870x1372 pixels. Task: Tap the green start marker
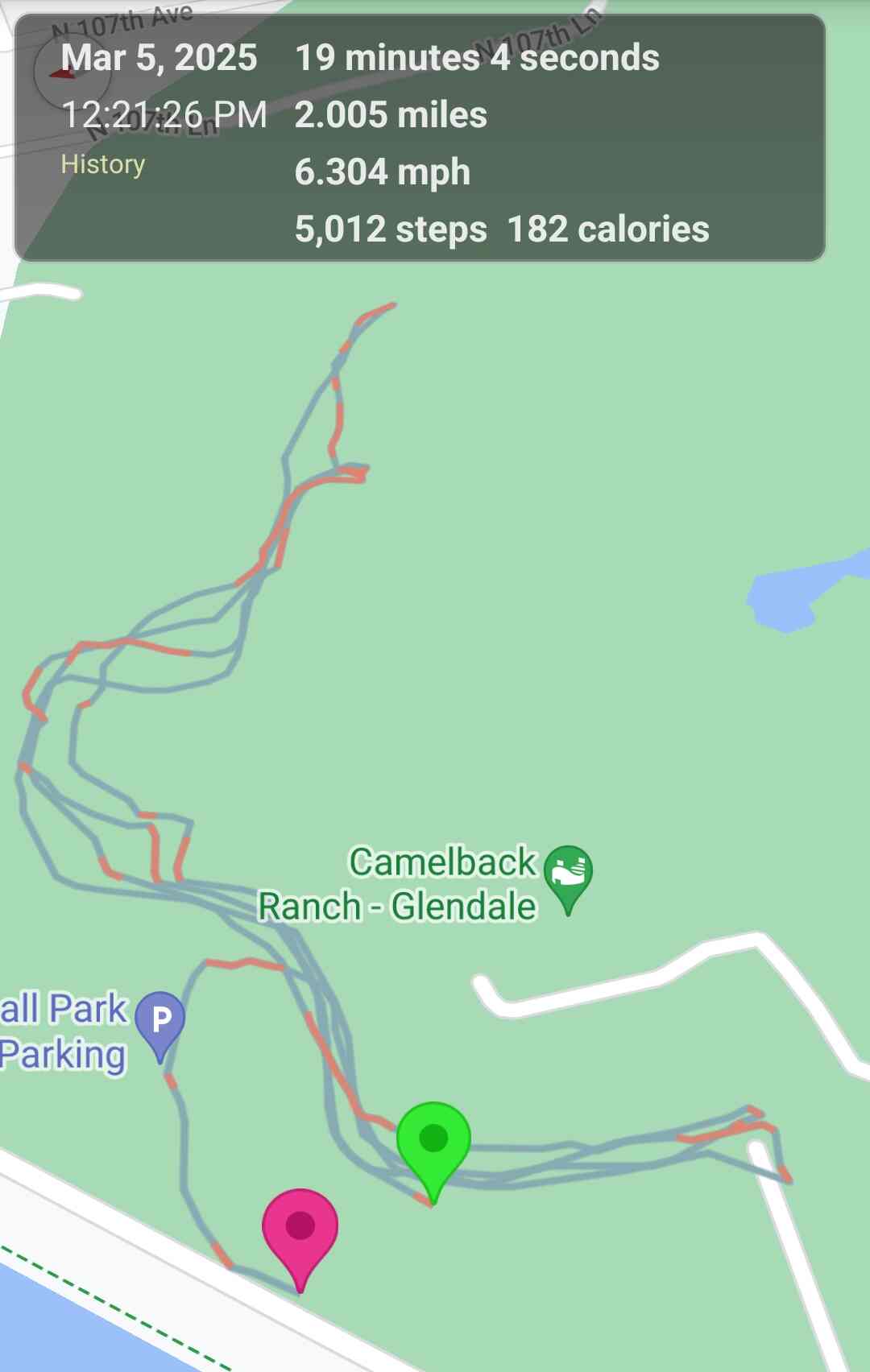click(433, 1143)
